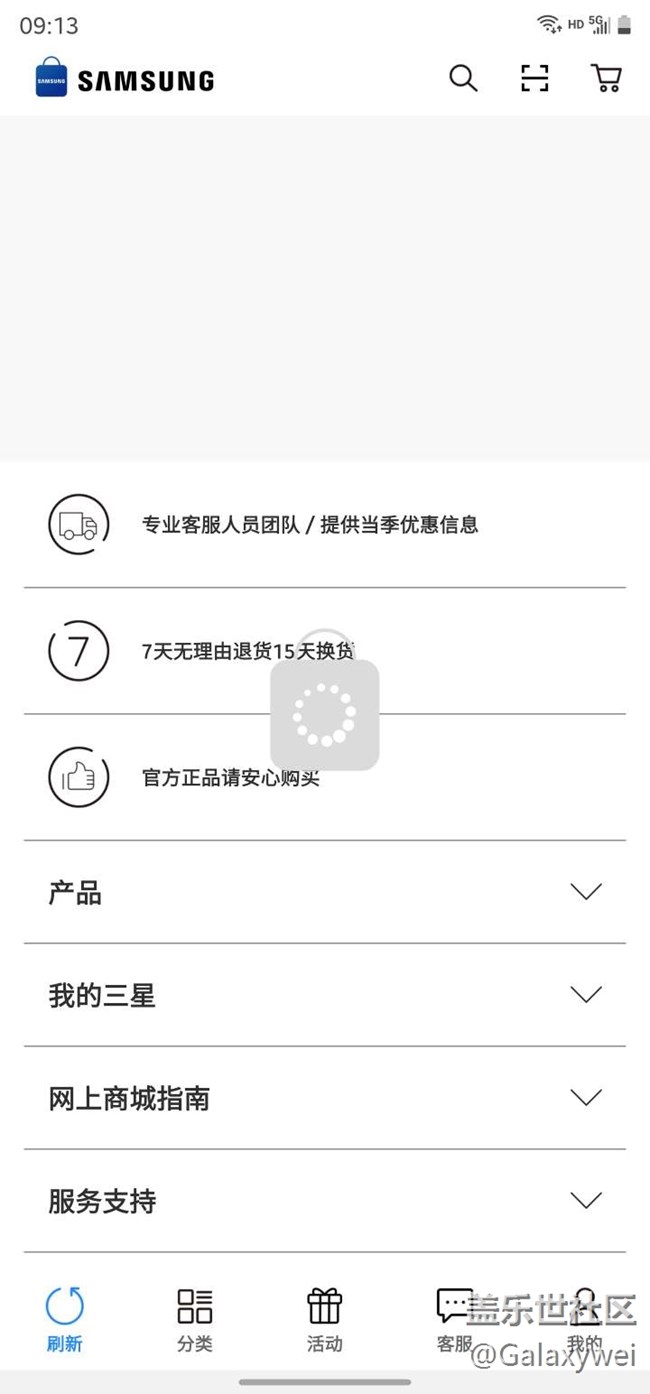Tap the 刷新 refresh tab
650x1394 pixels.
(x=65, y=1320)
